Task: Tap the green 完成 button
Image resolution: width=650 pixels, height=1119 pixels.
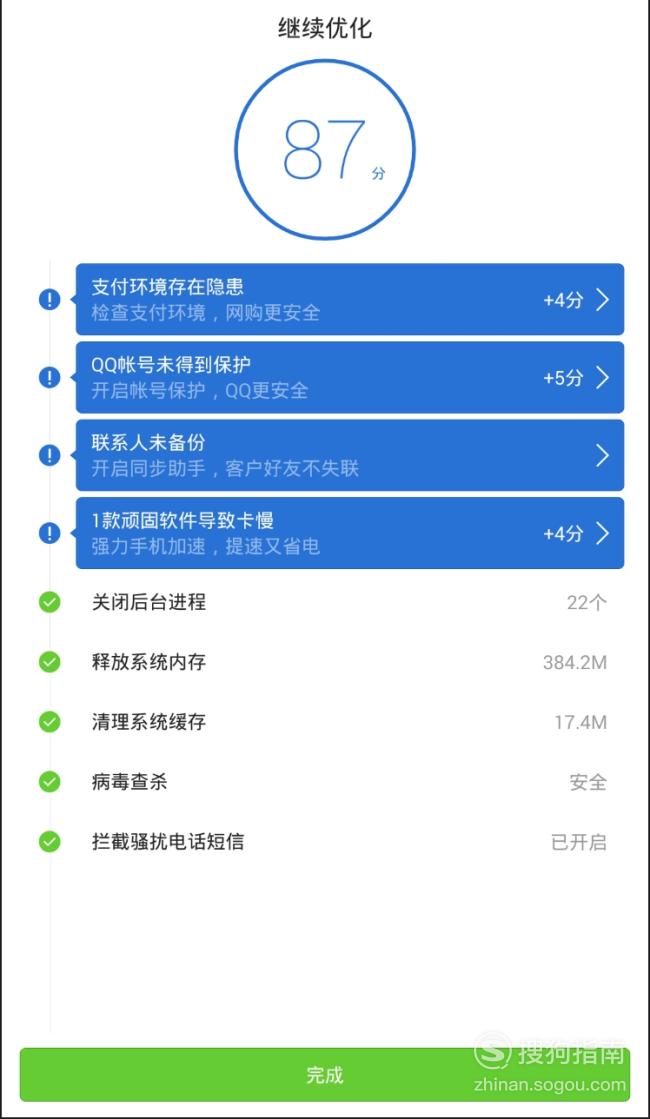Action: pos(325,1075)
